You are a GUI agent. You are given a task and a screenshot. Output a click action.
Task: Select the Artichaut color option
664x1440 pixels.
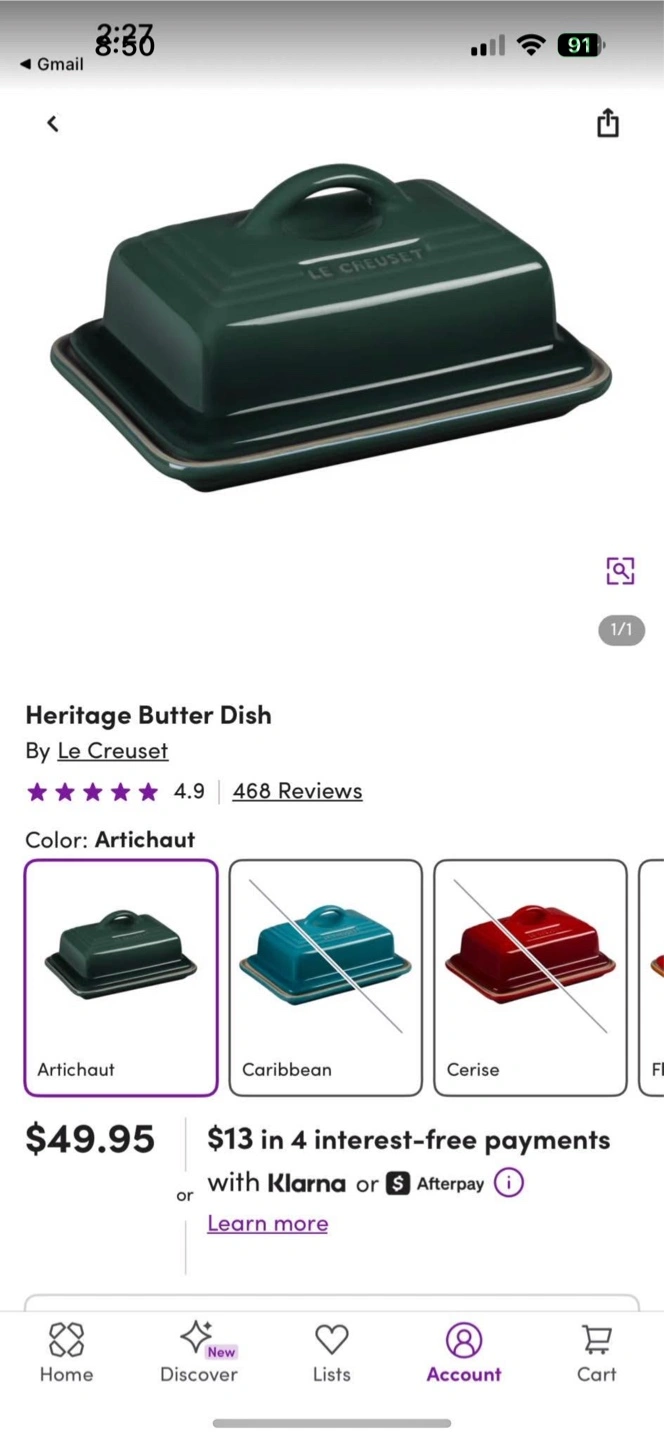121,977
